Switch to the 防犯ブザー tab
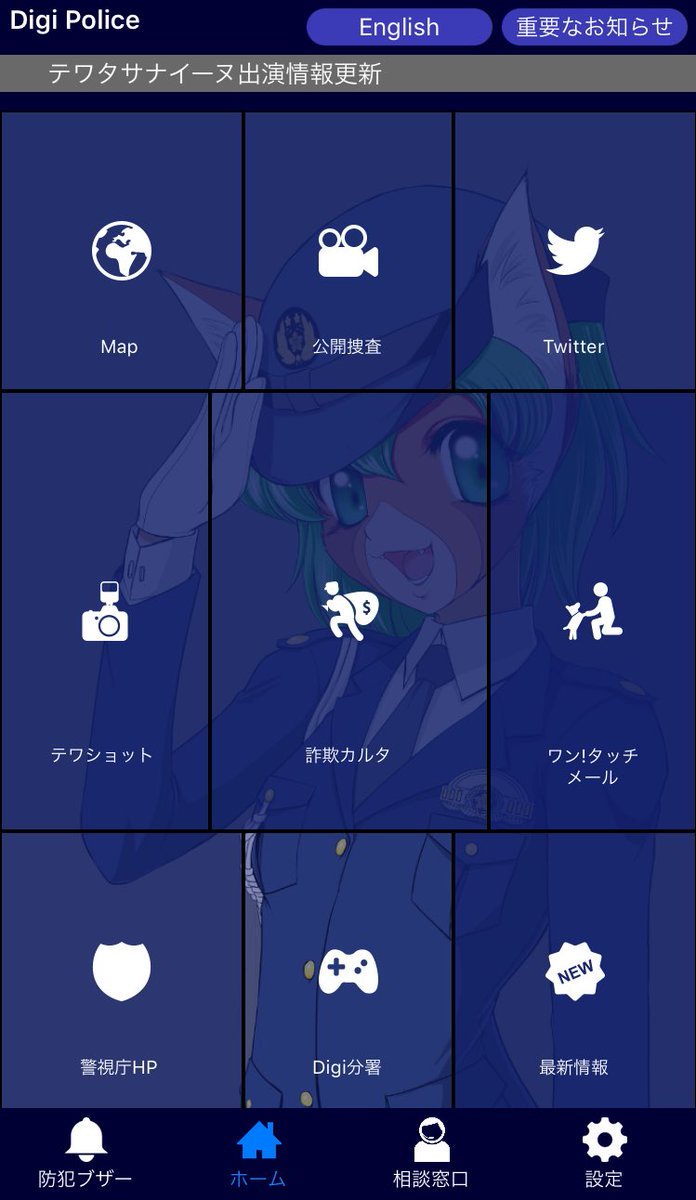This screenshot has width=696, height=1200. coord(86,1153)
